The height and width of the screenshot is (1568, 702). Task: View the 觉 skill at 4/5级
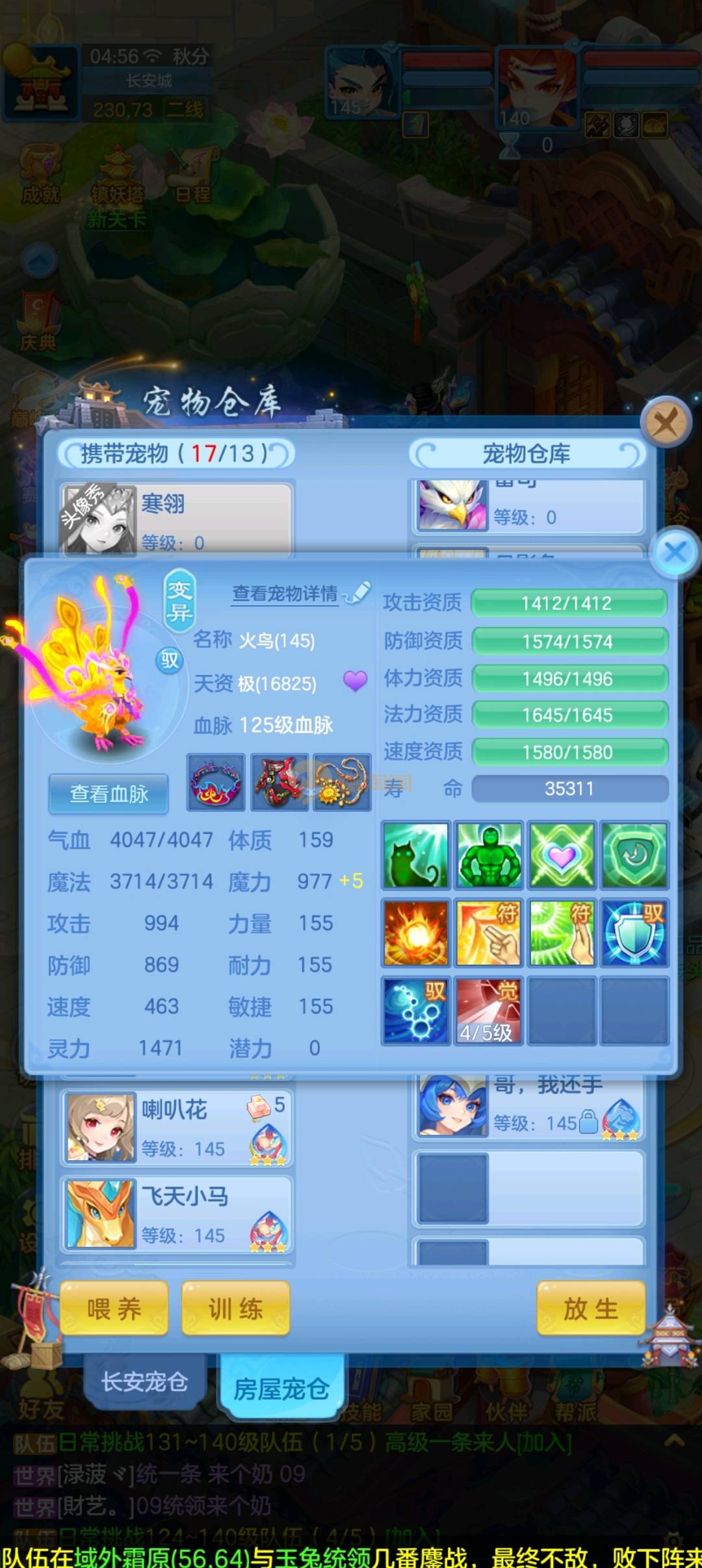489,1010
